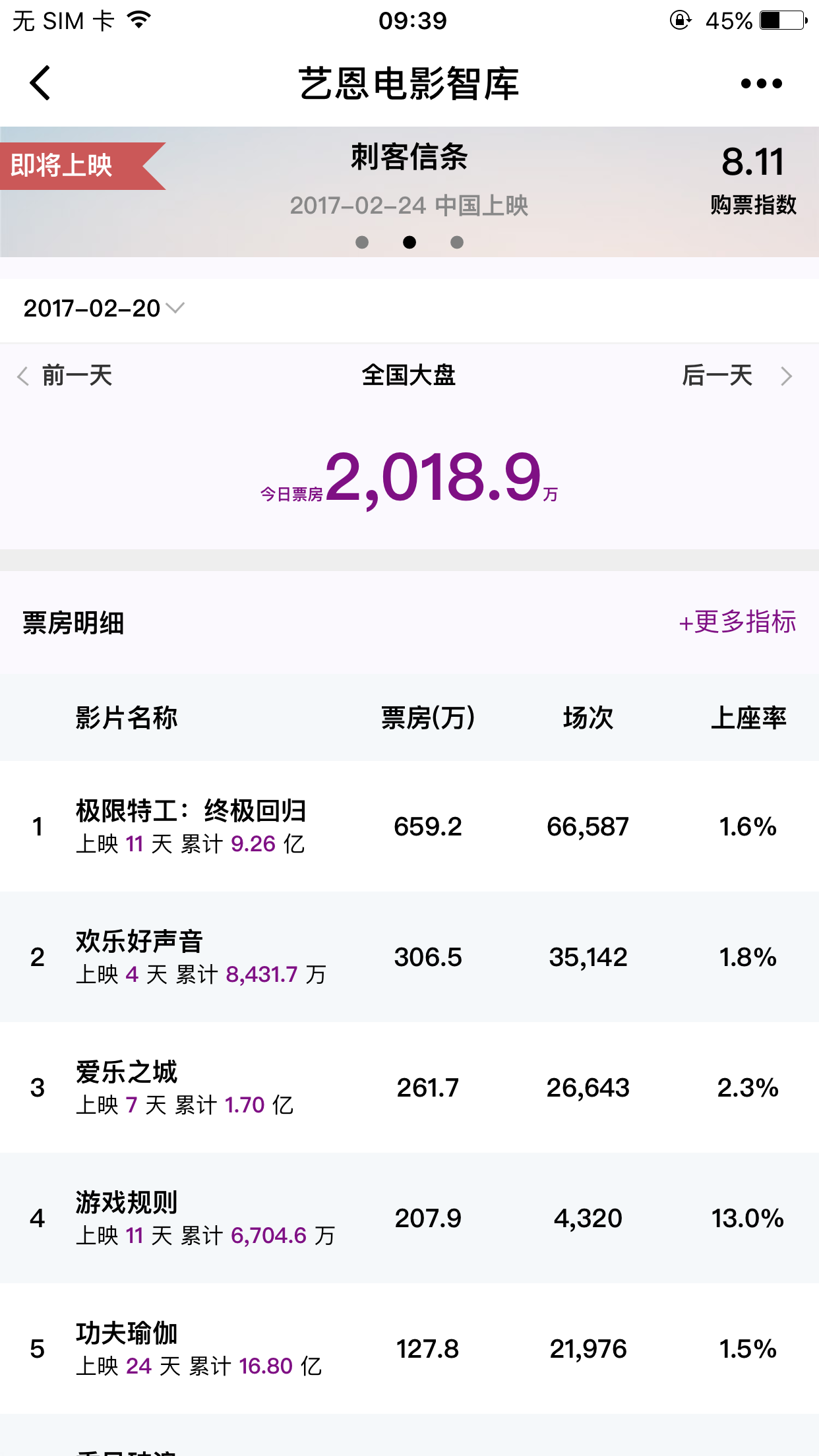Open details for 欢乐好声音
The width and height of the screenshot is (819, 1456).
coord(200,956)
